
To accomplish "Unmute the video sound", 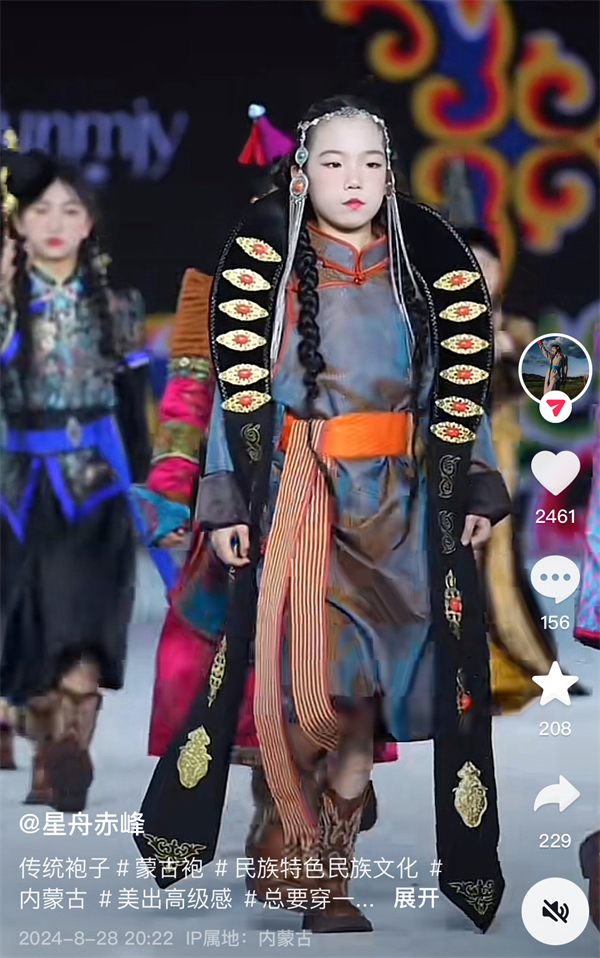I will 555,911.
